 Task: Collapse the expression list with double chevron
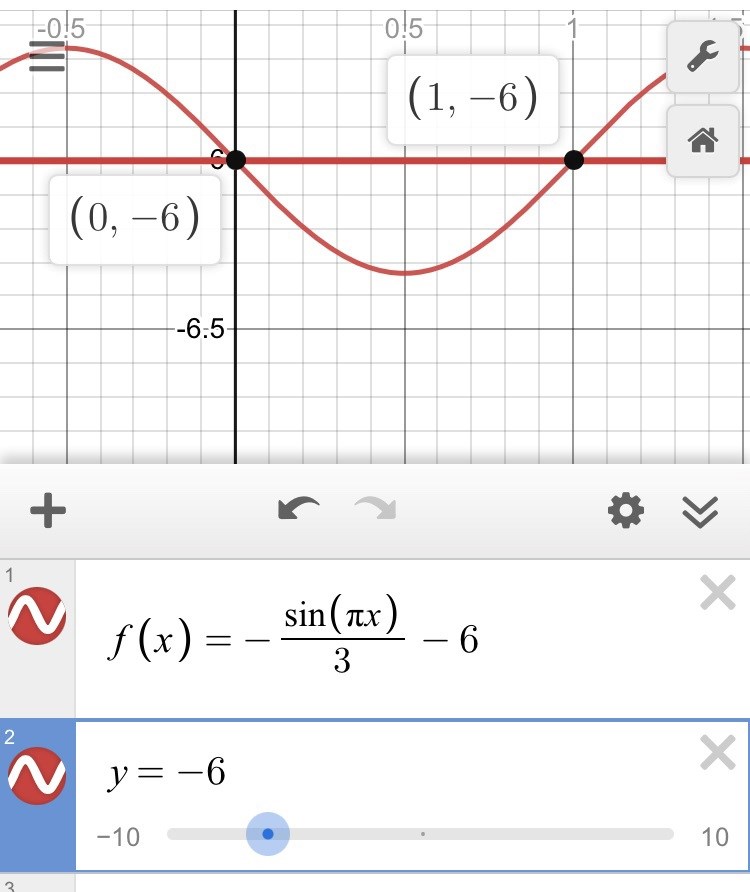click(700, 512)
